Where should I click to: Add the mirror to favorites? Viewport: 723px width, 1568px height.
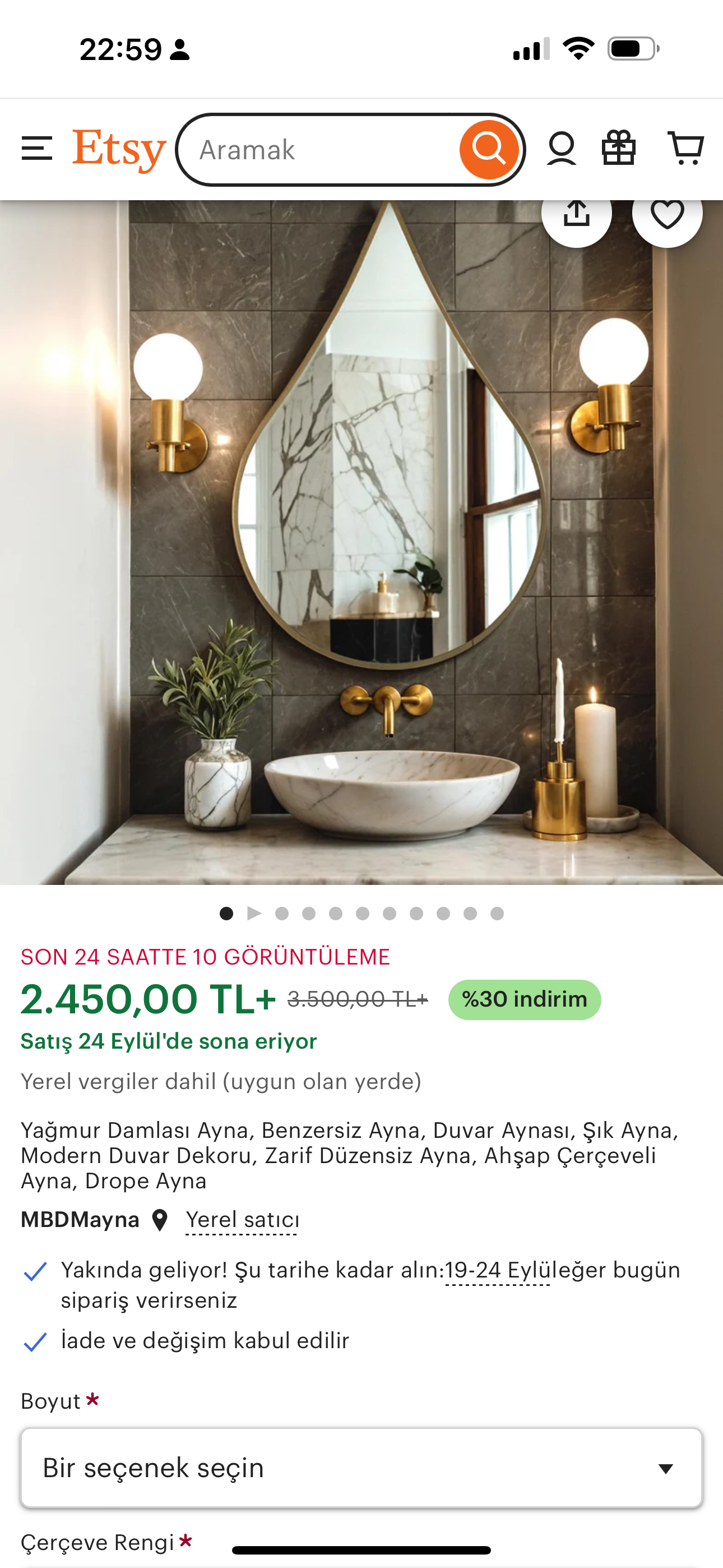point(667,214)
